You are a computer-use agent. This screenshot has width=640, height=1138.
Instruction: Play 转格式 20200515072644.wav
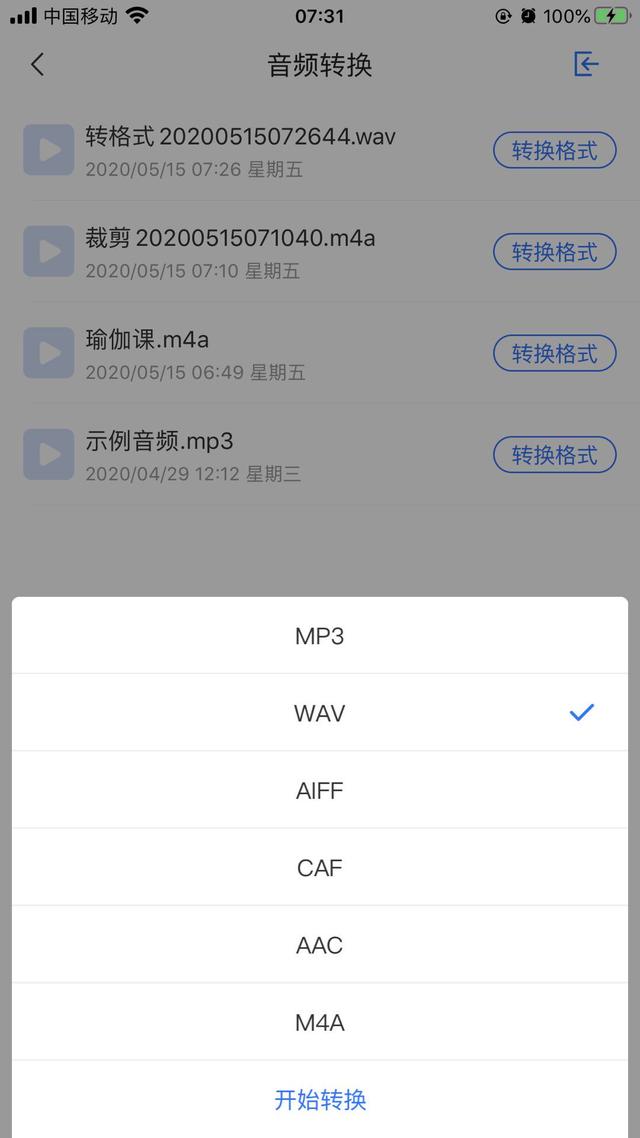(49, 150)
